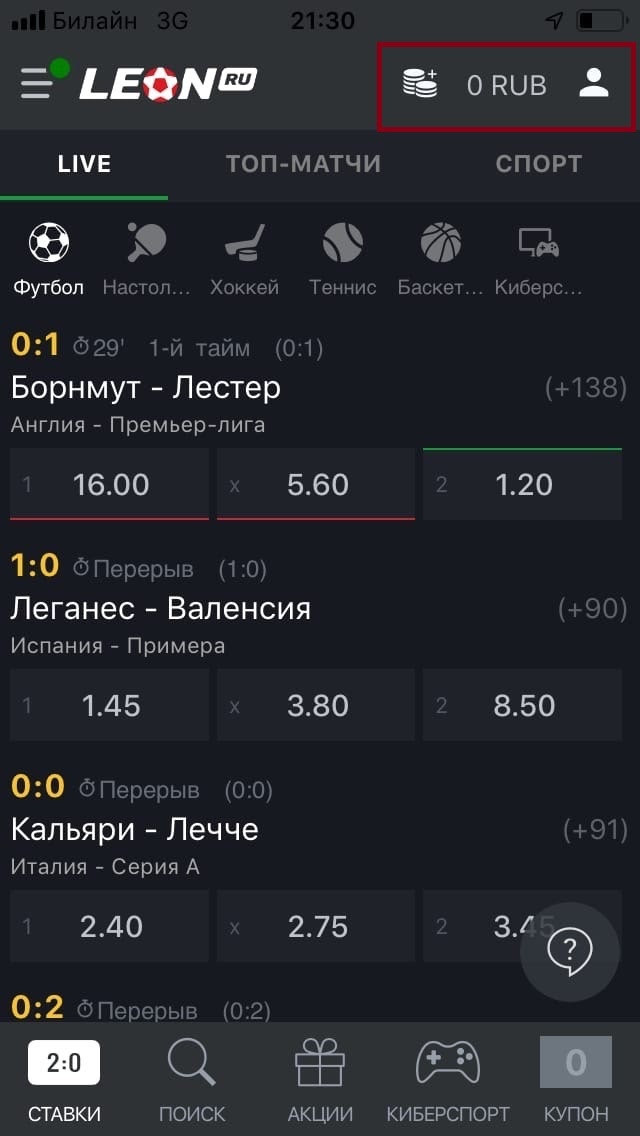Go to ПОИСК in bottom bar
This screenshot has height=1136, width=640.
pos(192,1080)
